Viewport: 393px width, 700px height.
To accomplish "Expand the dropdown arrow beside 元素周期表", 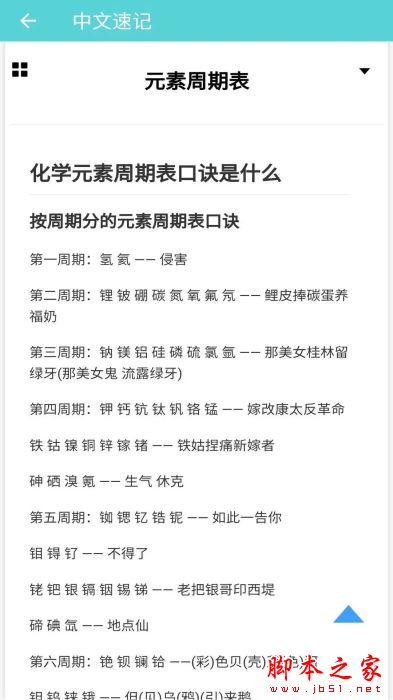I will tap(364, 71).
